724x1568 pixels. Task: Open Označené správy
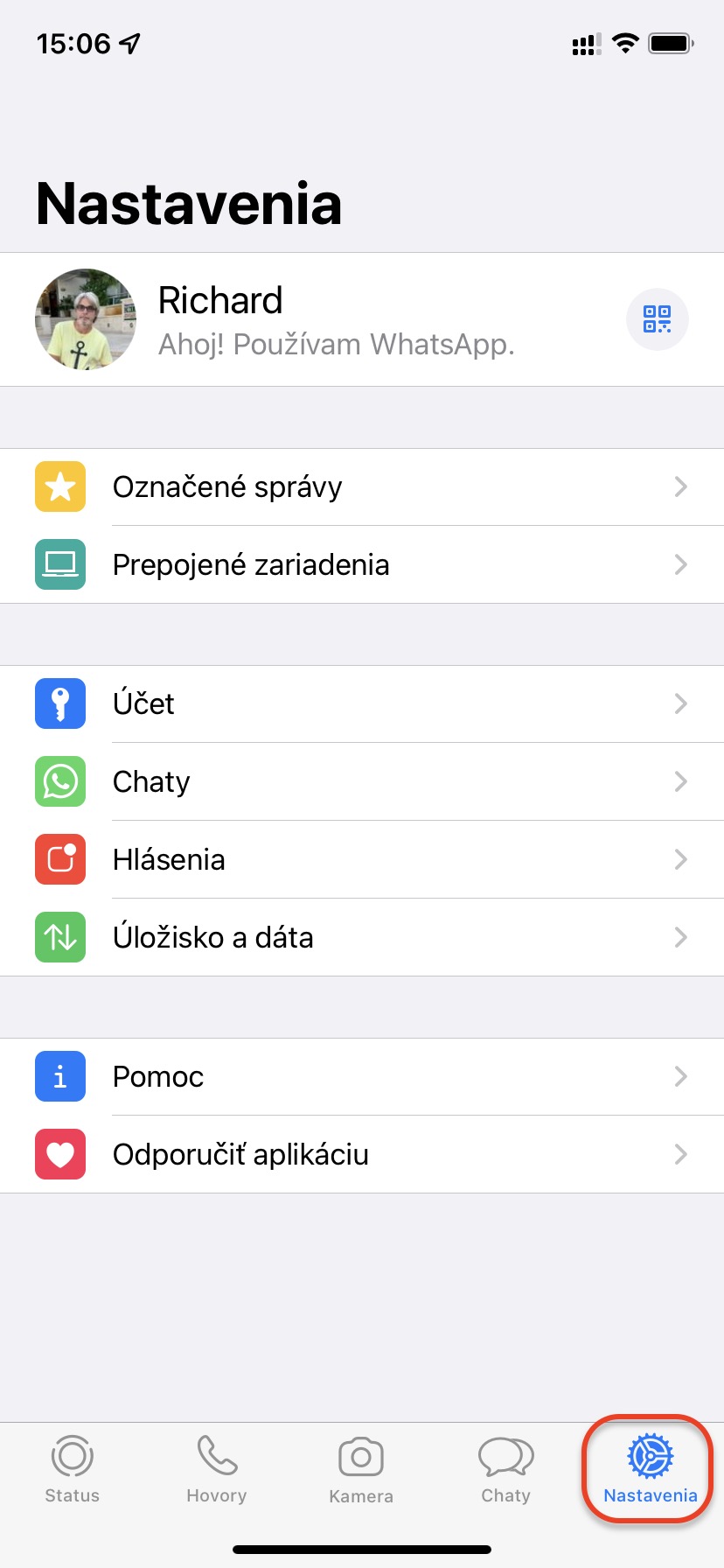(362, 486)
